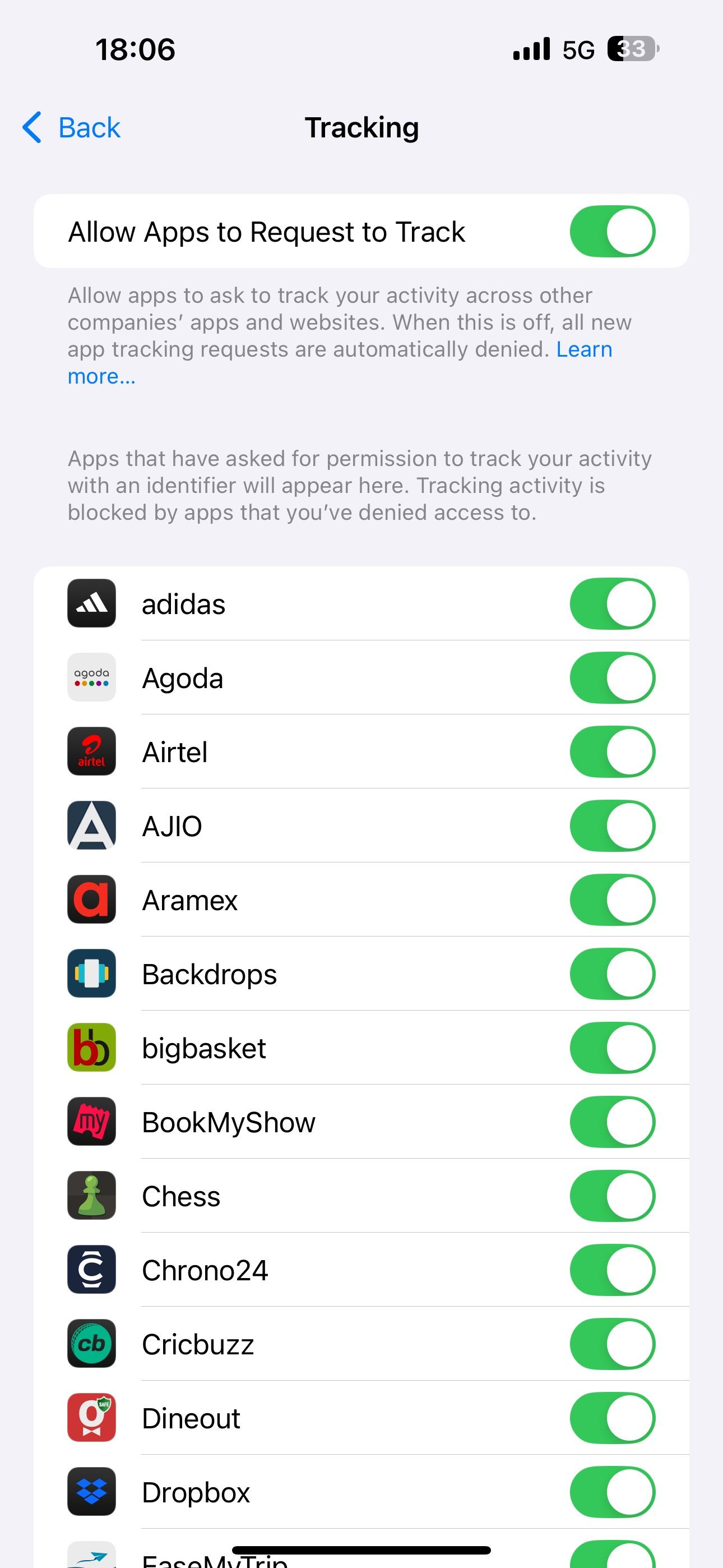Toggle tracking for the Chess app
723x1568 pixels.
[x=611, y=1196]
